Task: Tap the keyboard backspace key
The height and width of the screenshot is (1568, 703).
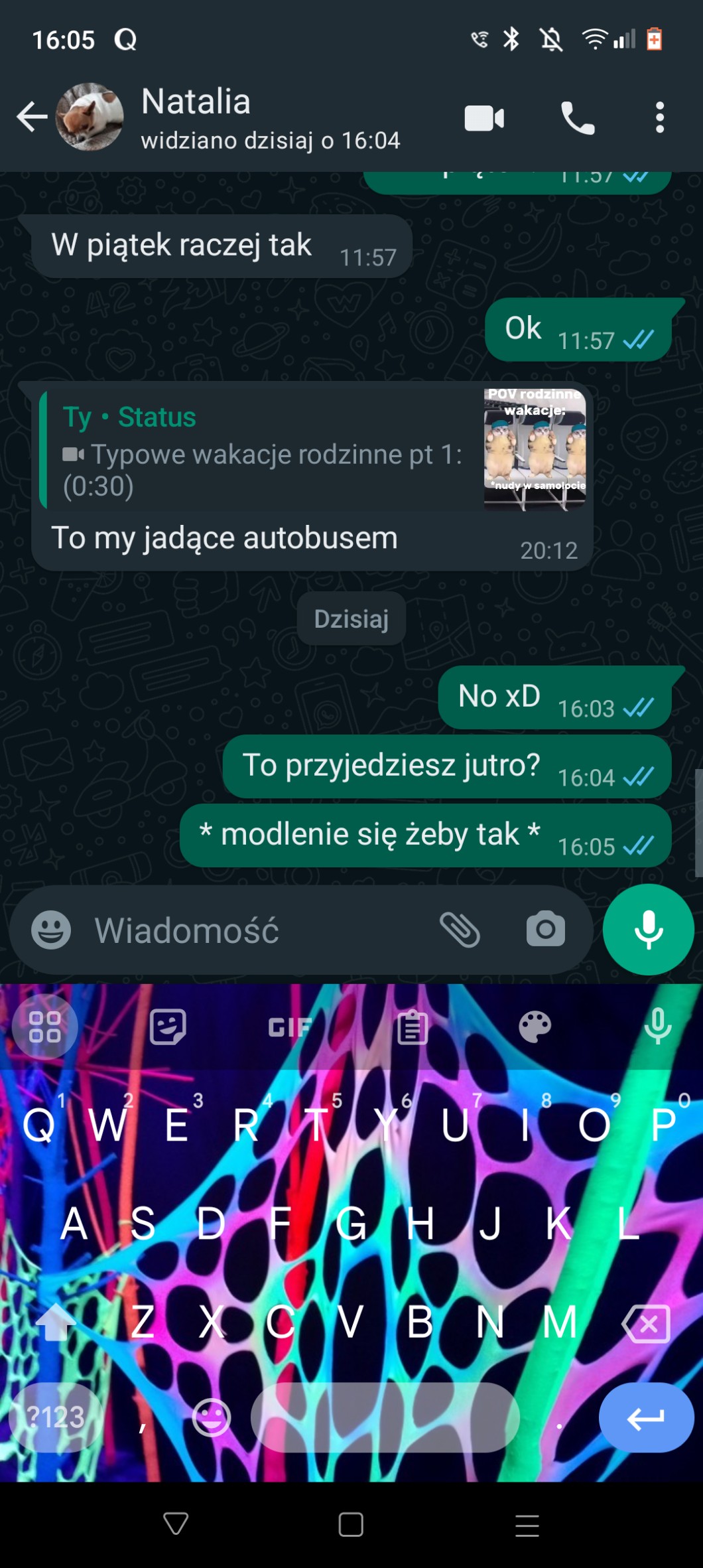Action: 646,1323
